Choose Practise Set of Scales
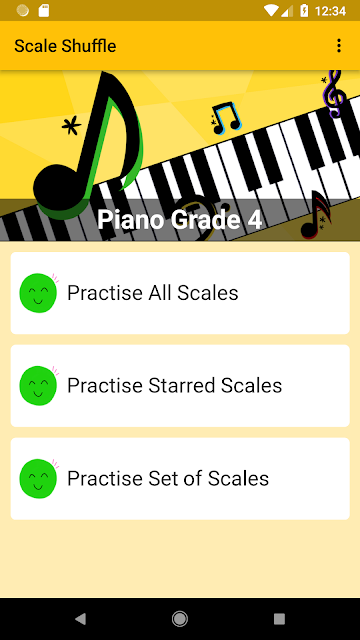 [180, 478]
